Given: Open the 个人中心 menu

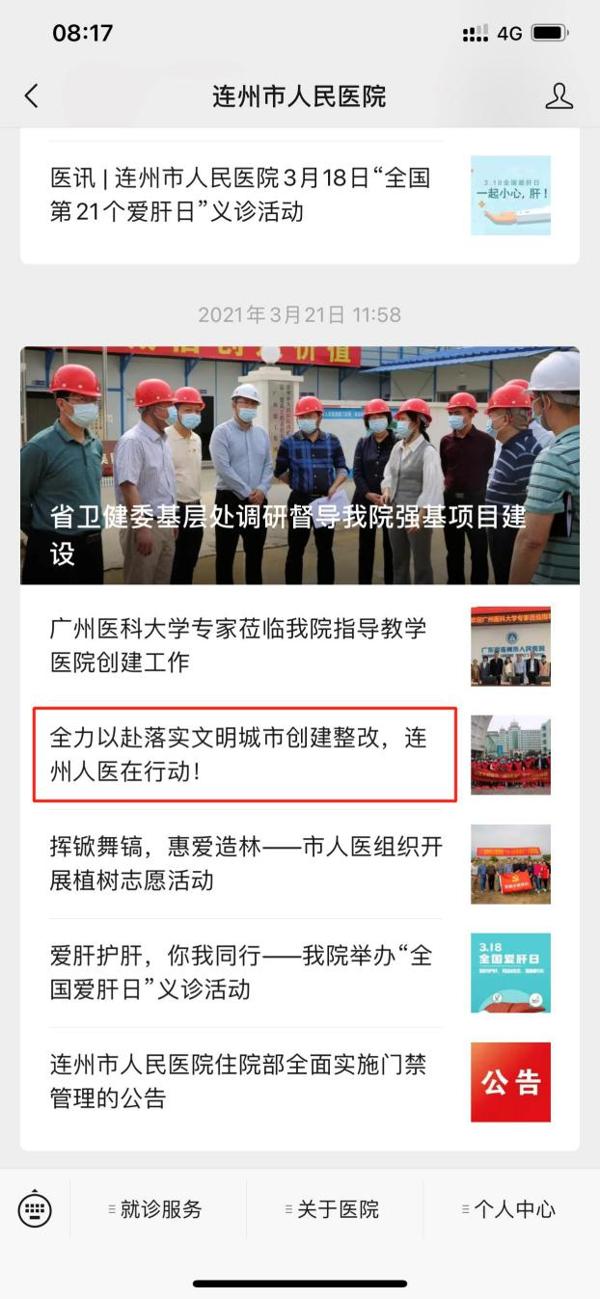Looking at the screenshot, I should 511,1209.
